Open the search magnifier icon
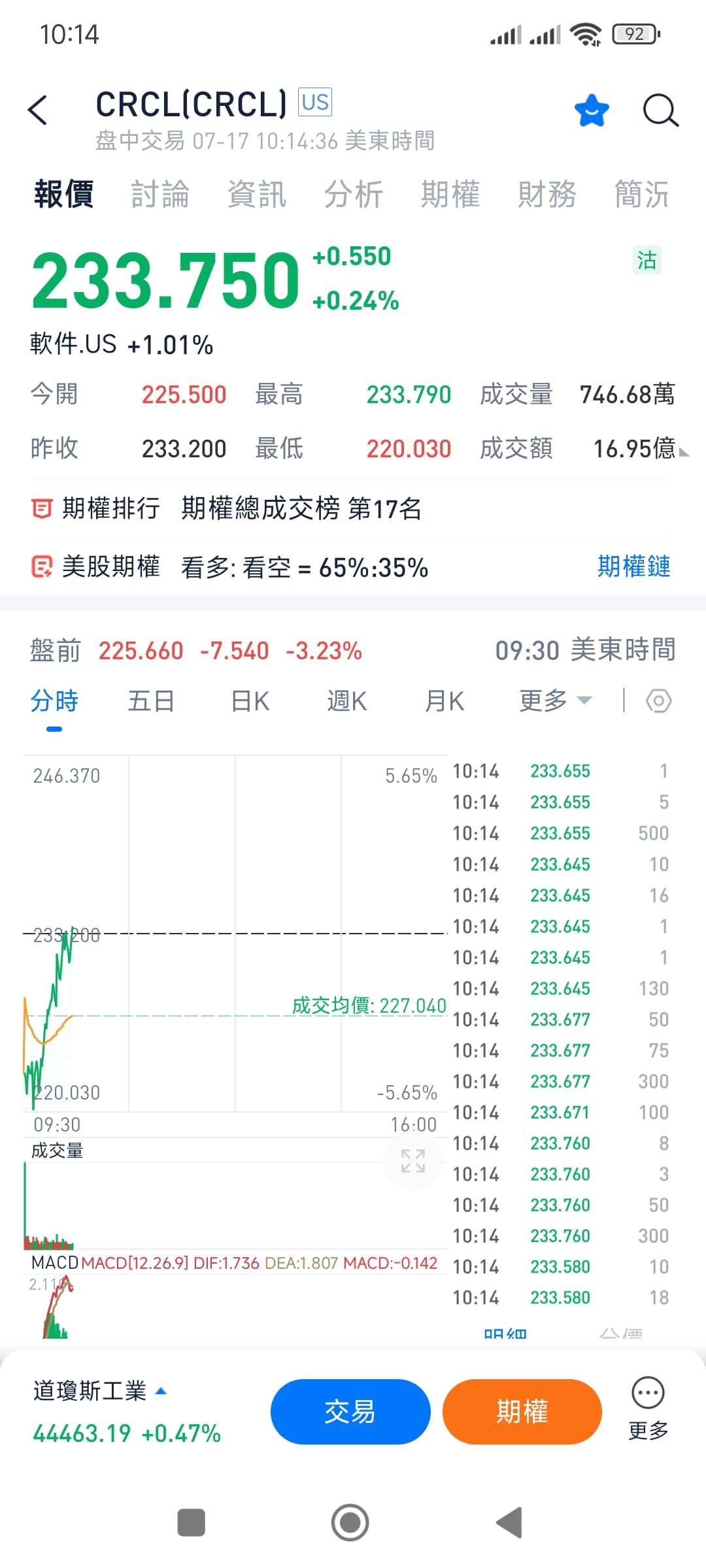 pyautogui.click(x=660, y=110)
